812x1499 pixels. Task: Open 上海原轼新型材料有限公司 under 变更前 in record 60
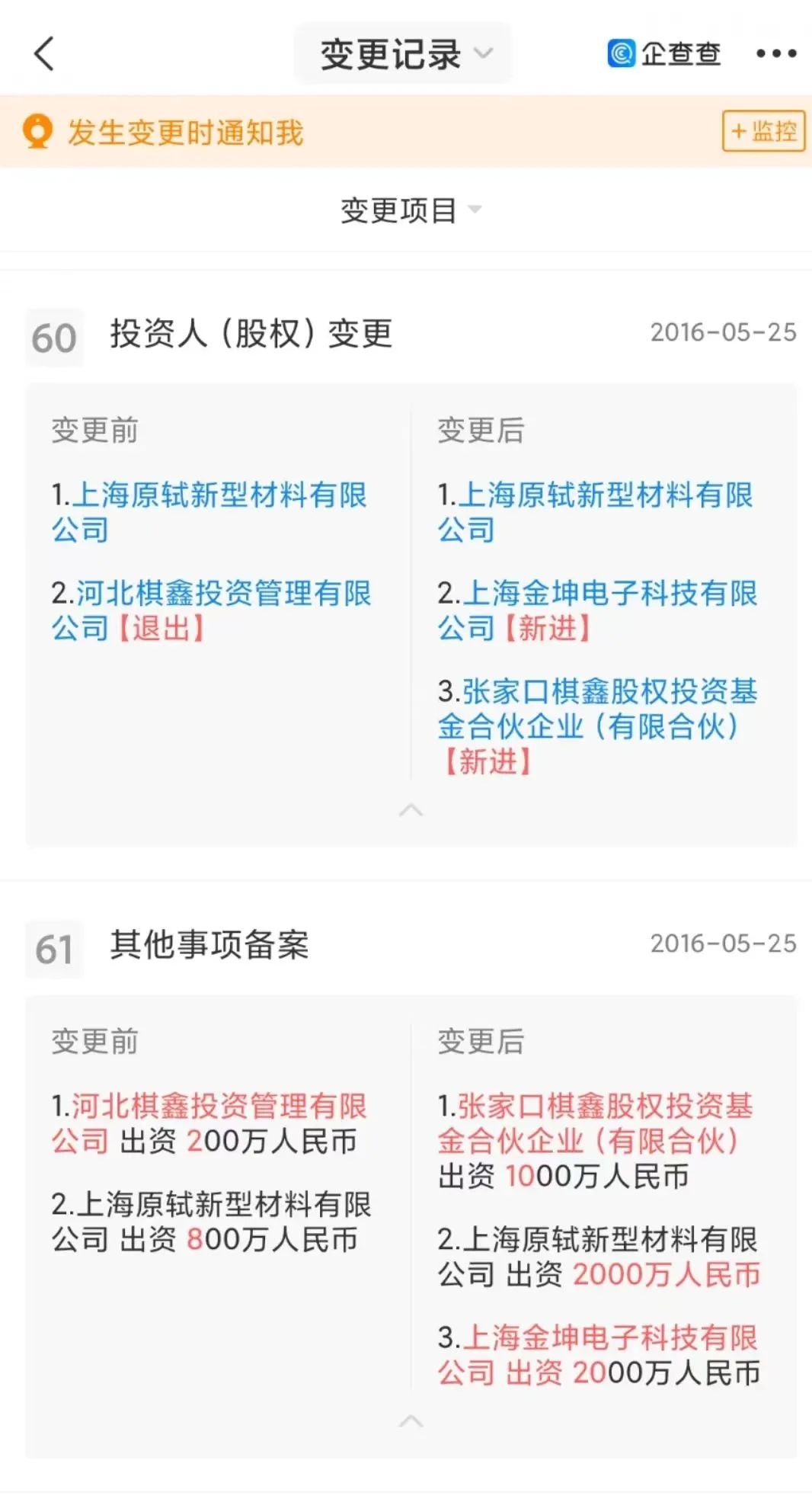(219, 496)
